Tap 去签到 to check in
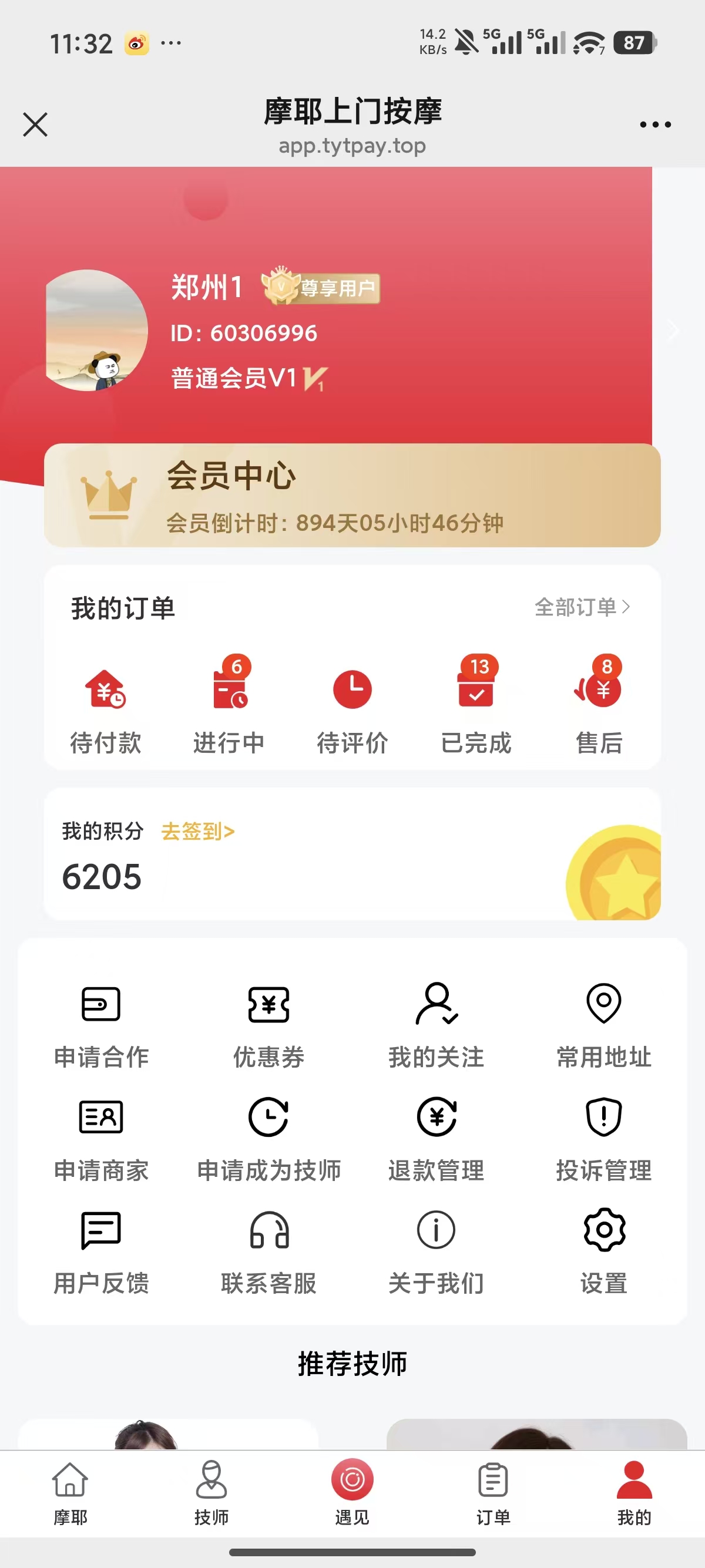This screenshot has height=1568, width=705. click(198, 831)
